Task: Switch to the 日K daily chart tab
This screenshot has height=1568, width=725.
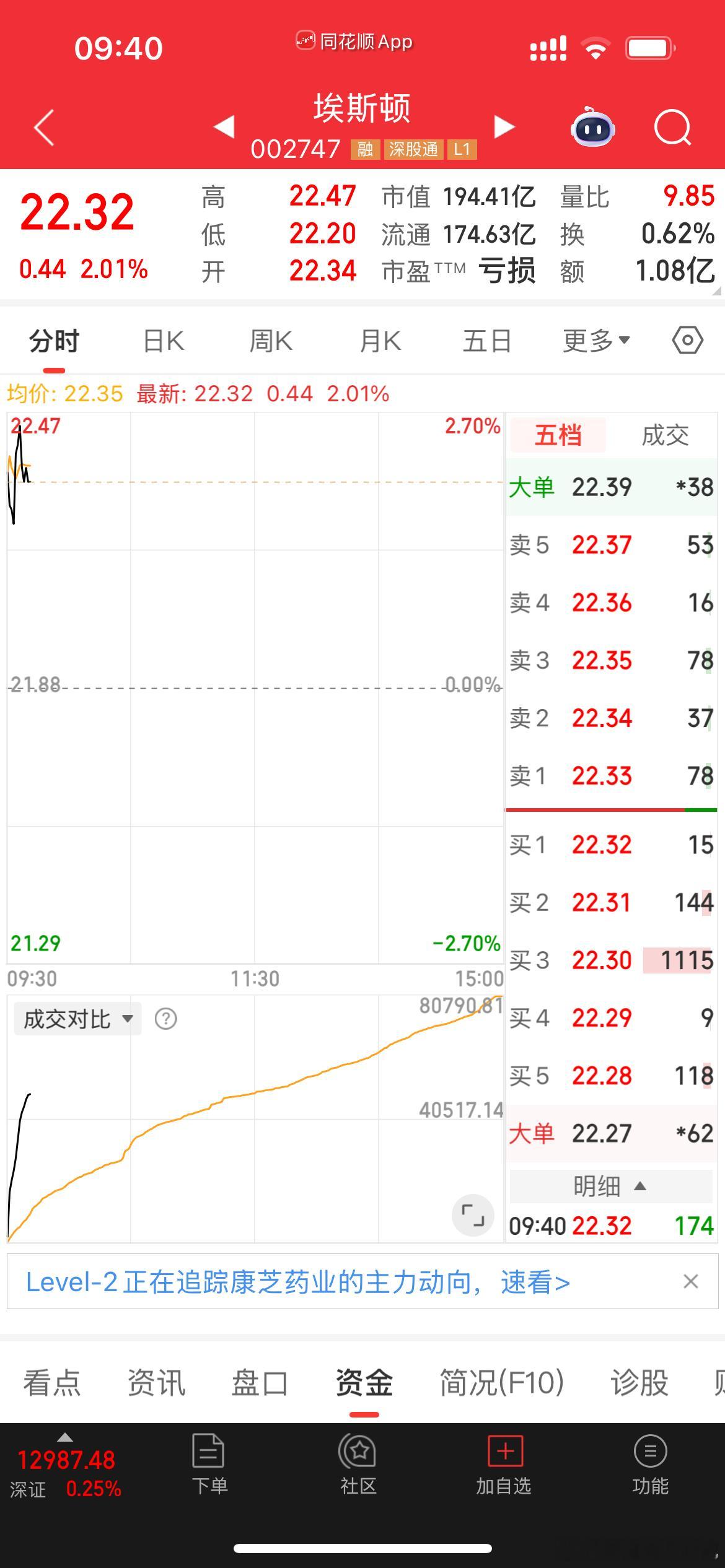Action: coord(162,339)
